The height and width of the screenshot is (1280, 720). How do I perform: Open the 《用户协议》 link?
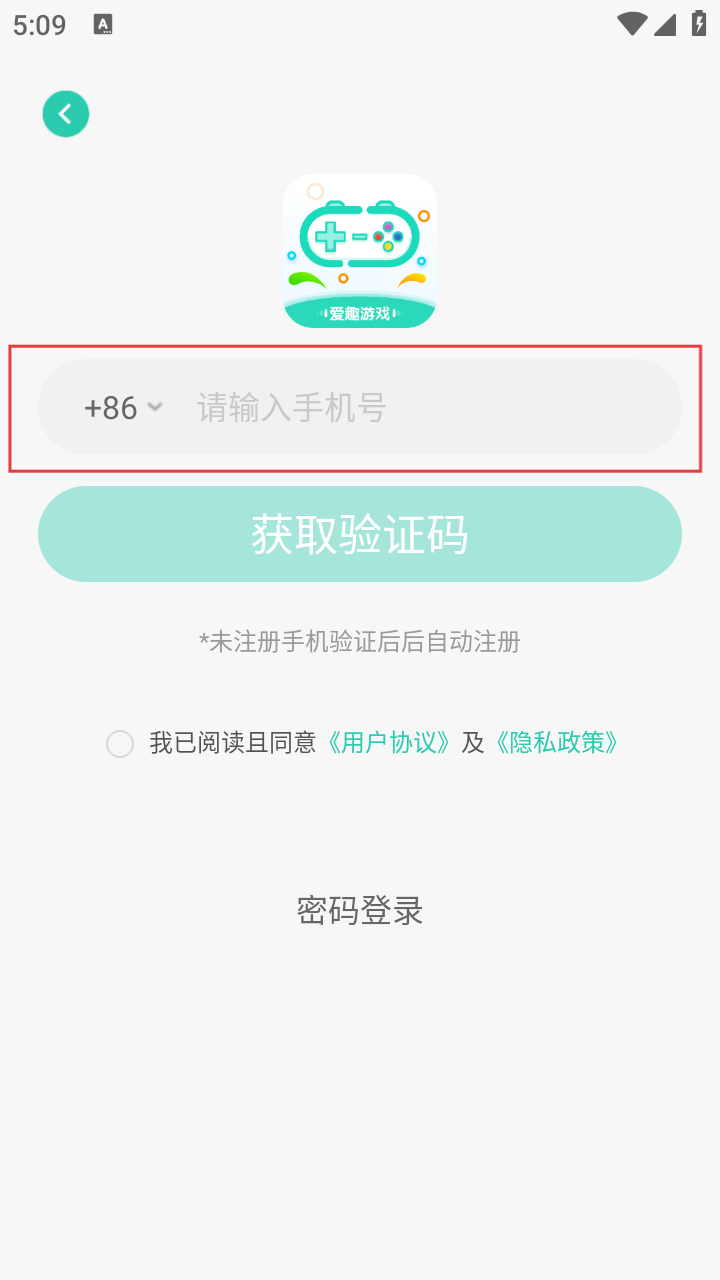tap(389, 742)
